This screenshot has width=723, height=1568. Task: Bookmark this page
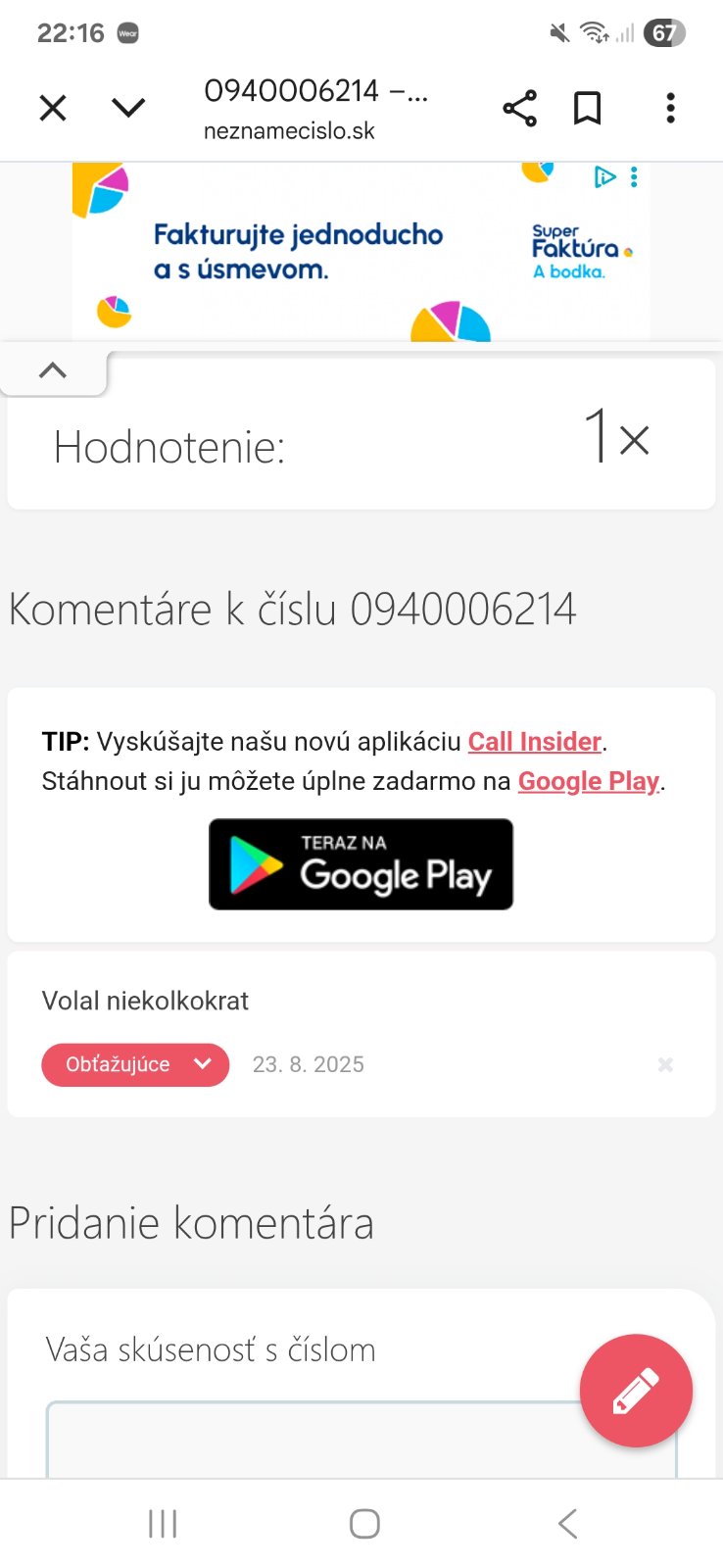pos(587,108)
